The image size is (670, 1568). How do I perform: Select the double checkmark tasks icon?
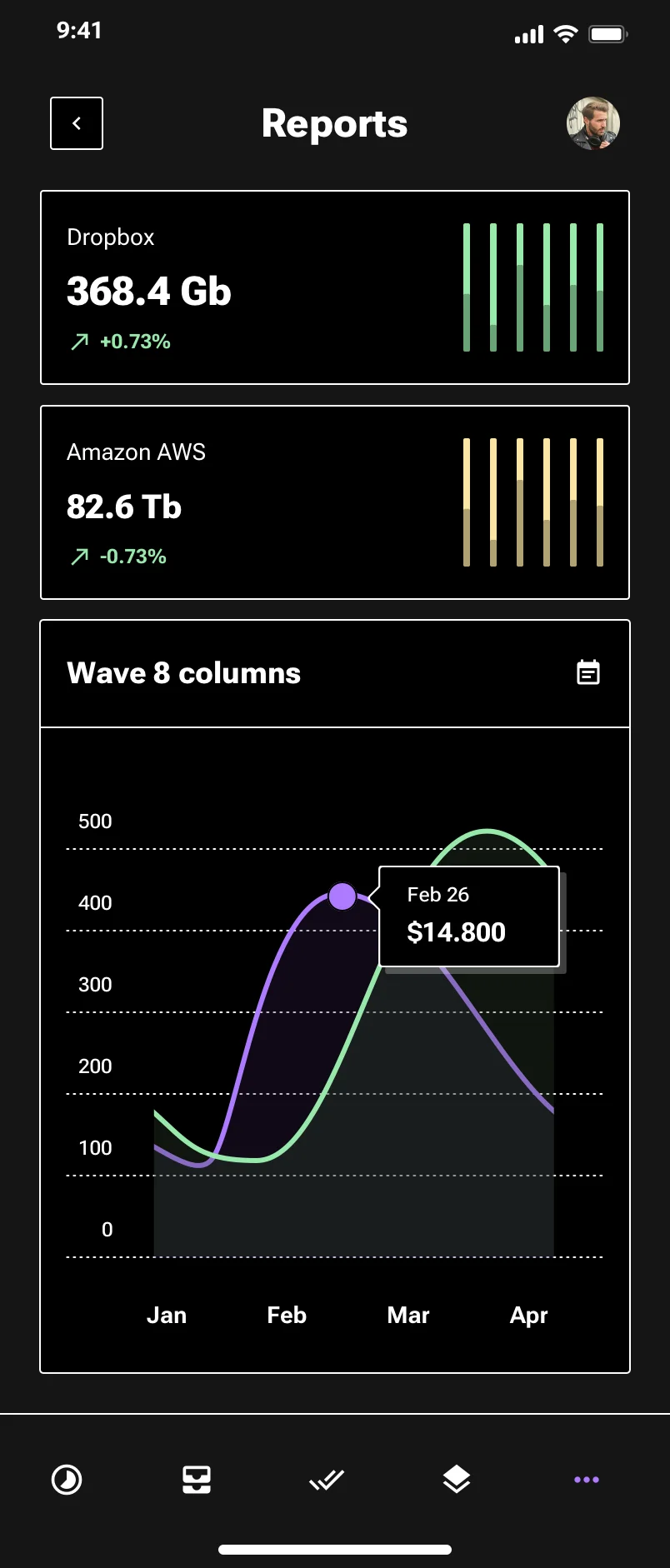[x=326, y=1479]
